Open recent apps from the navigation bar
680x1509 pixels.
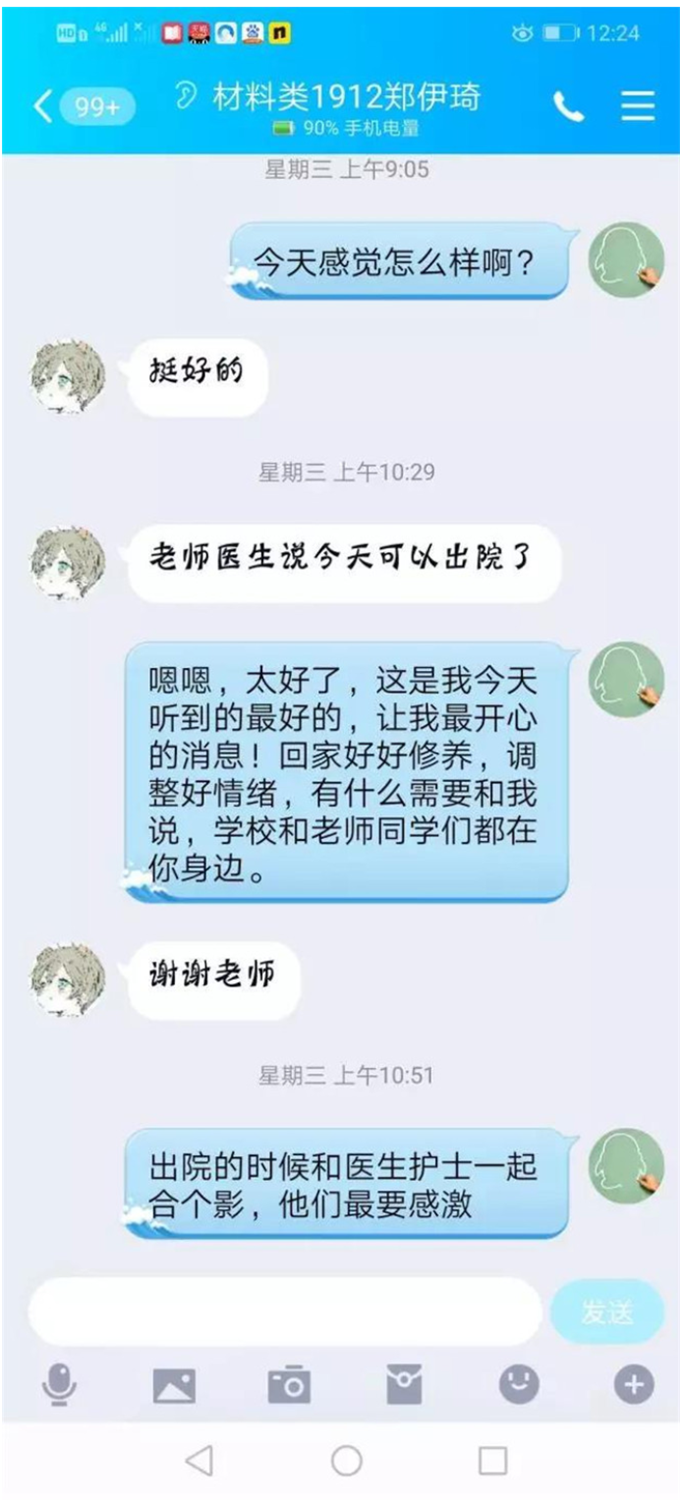click(492, 1461)
